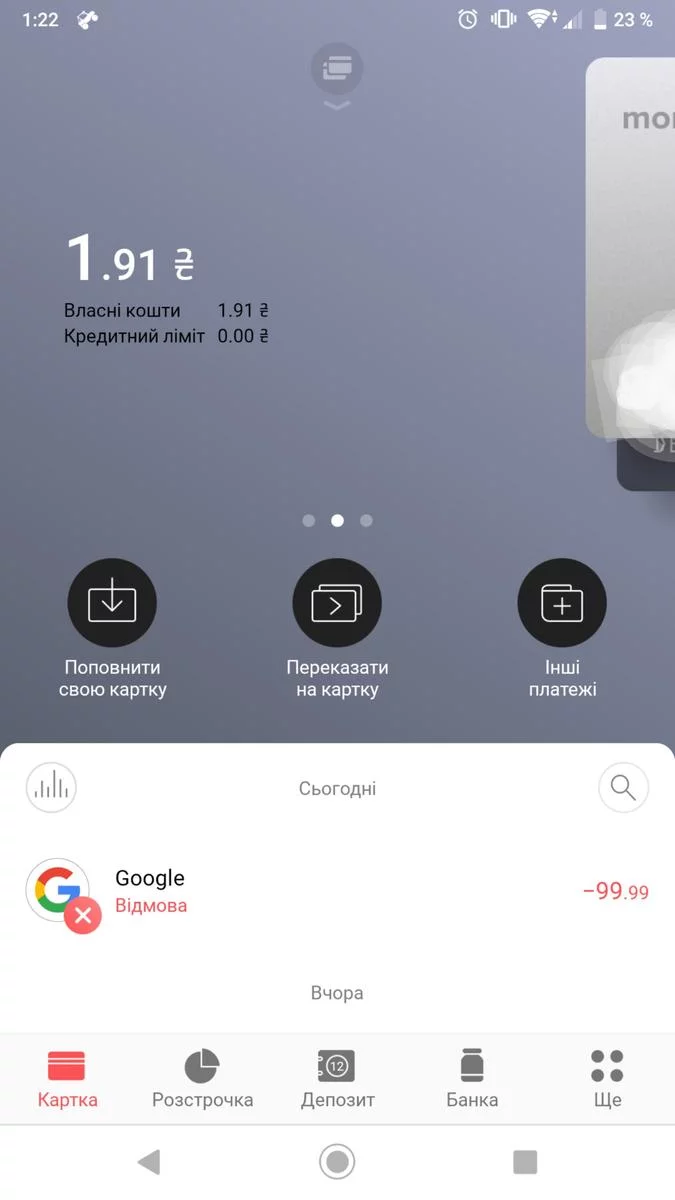675x1200 pixels.
Task: Go to the Депозит tab
Action: [337, 1079]
